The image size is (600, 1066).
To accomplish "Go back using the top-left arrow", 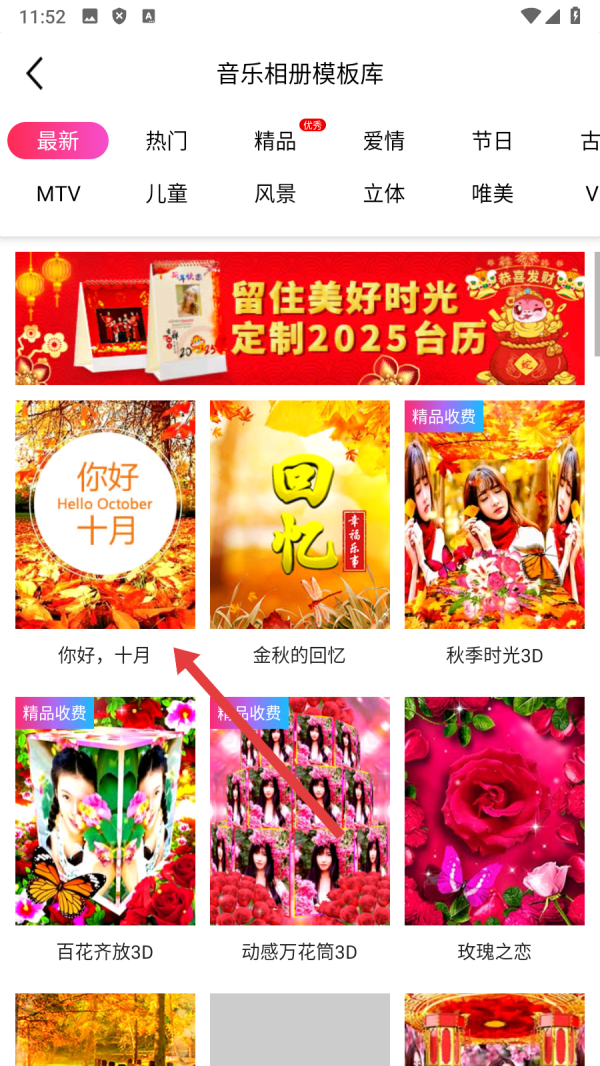I will [x=35, y=74].
